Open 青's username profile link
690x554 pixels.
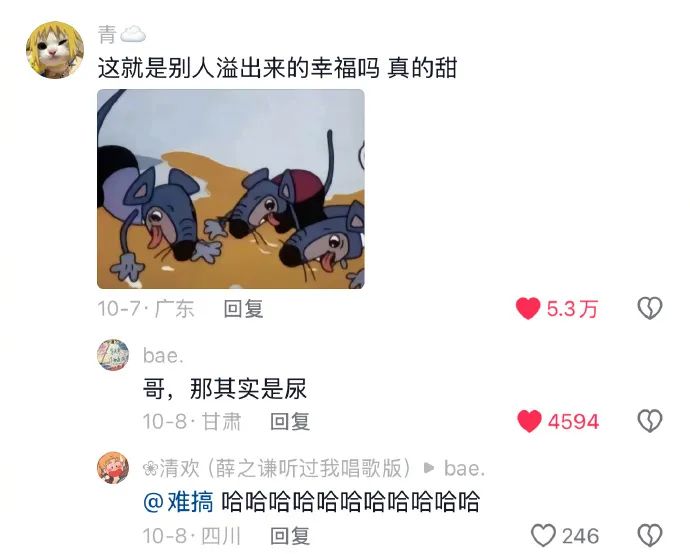click(107, 35)
